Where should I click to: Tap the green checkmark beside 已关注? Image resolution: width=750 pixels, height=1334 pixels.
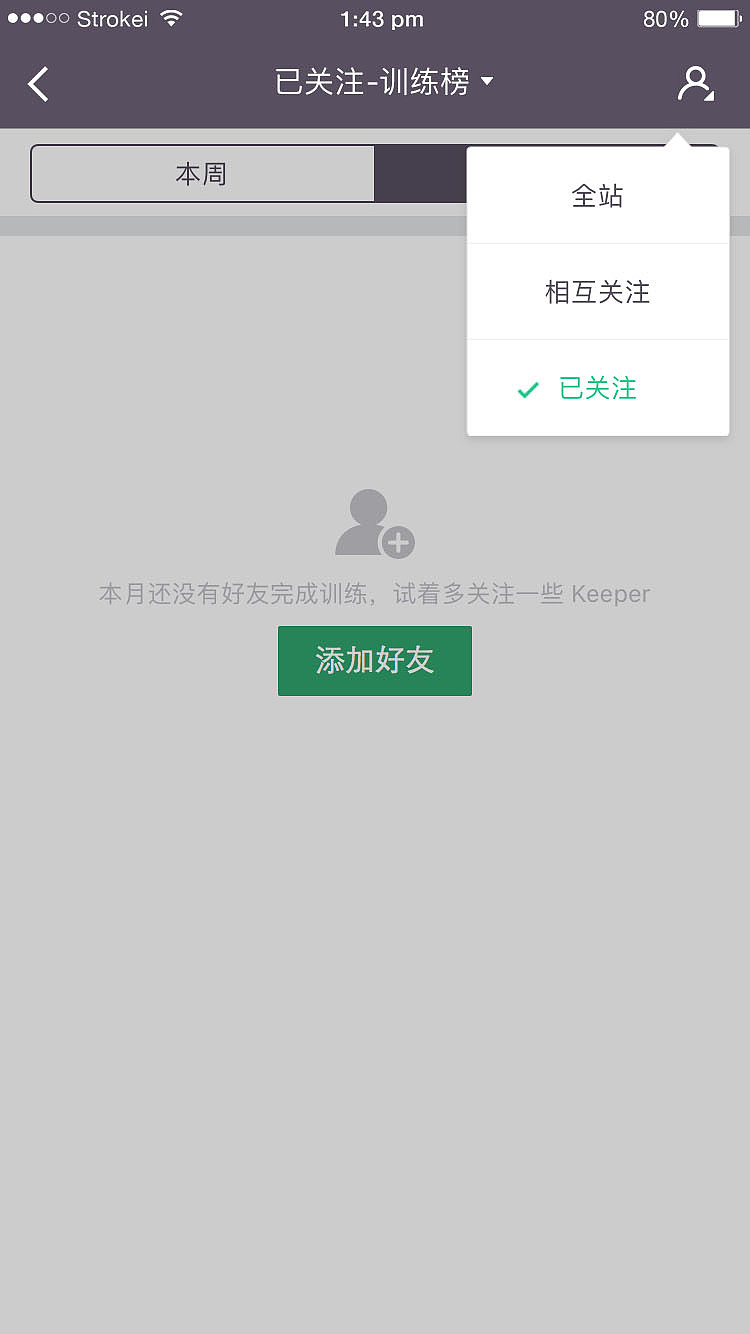click(x=527, y=390)
